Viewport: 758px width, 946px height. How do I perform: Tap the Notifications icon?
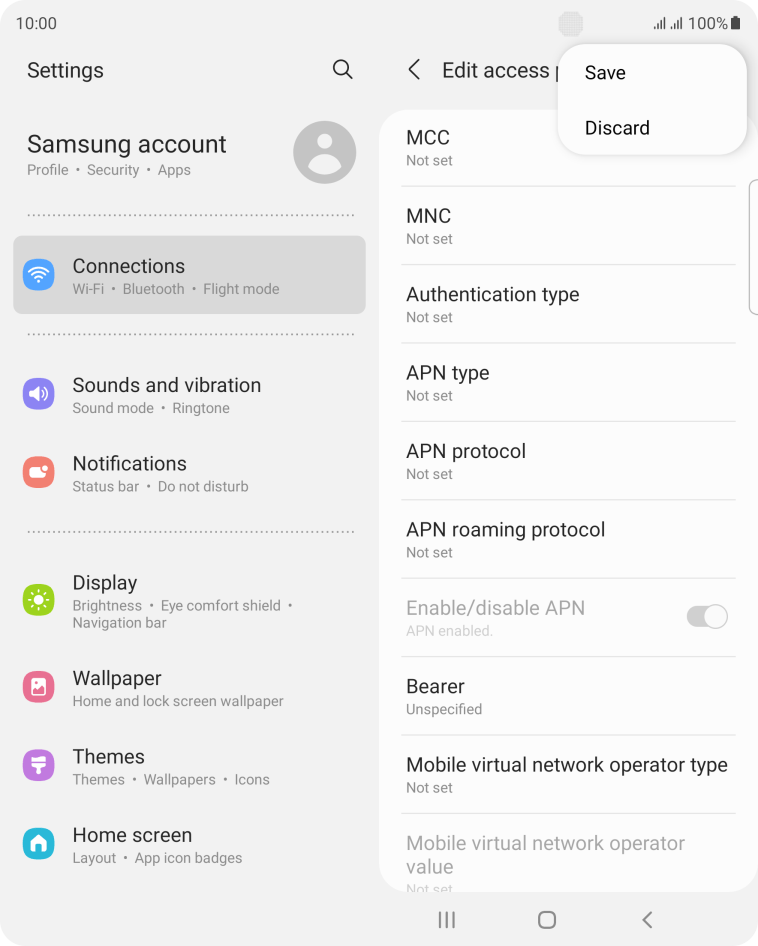[x=38, y=472]
